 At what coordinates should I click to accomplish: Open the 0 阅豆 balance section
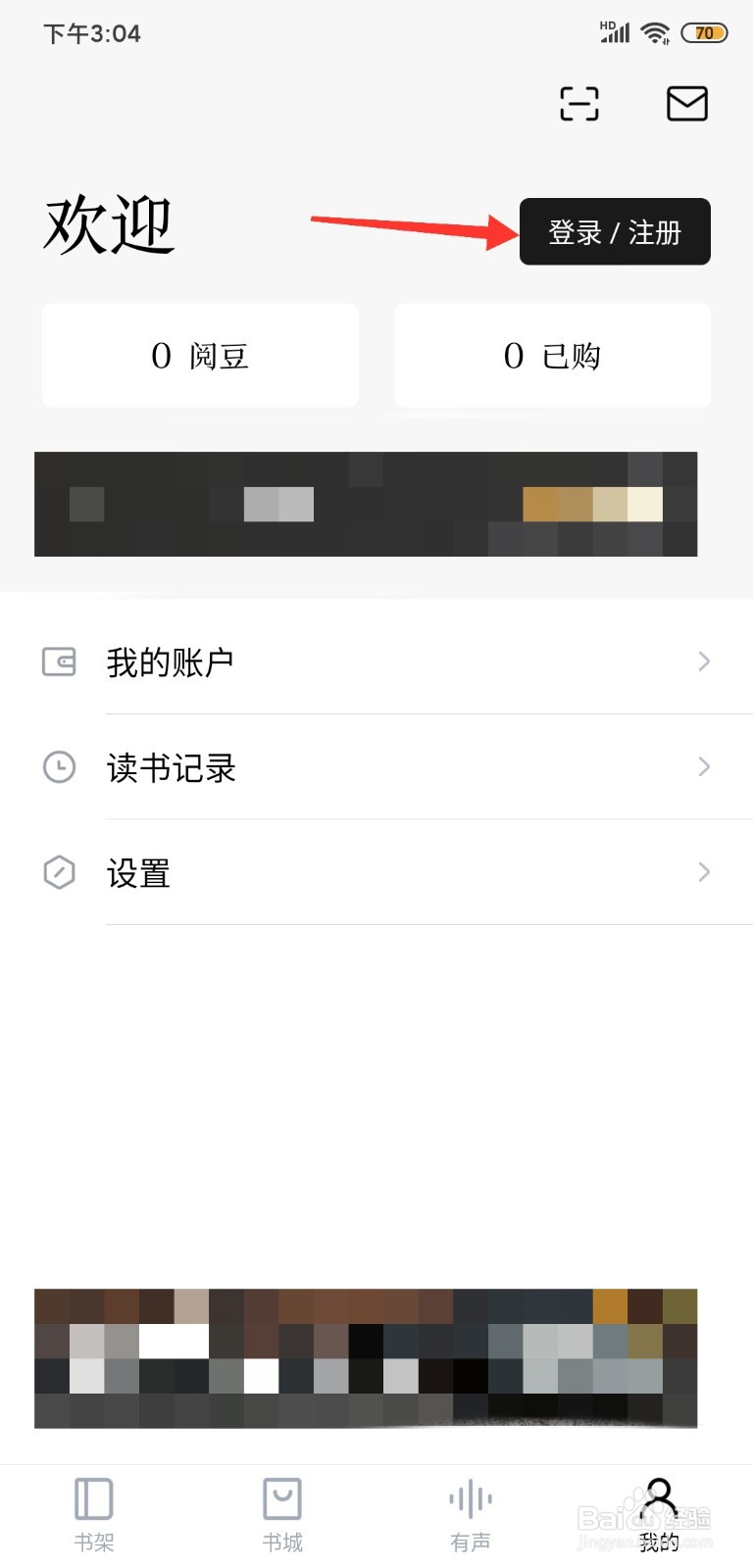coord(200,355)
